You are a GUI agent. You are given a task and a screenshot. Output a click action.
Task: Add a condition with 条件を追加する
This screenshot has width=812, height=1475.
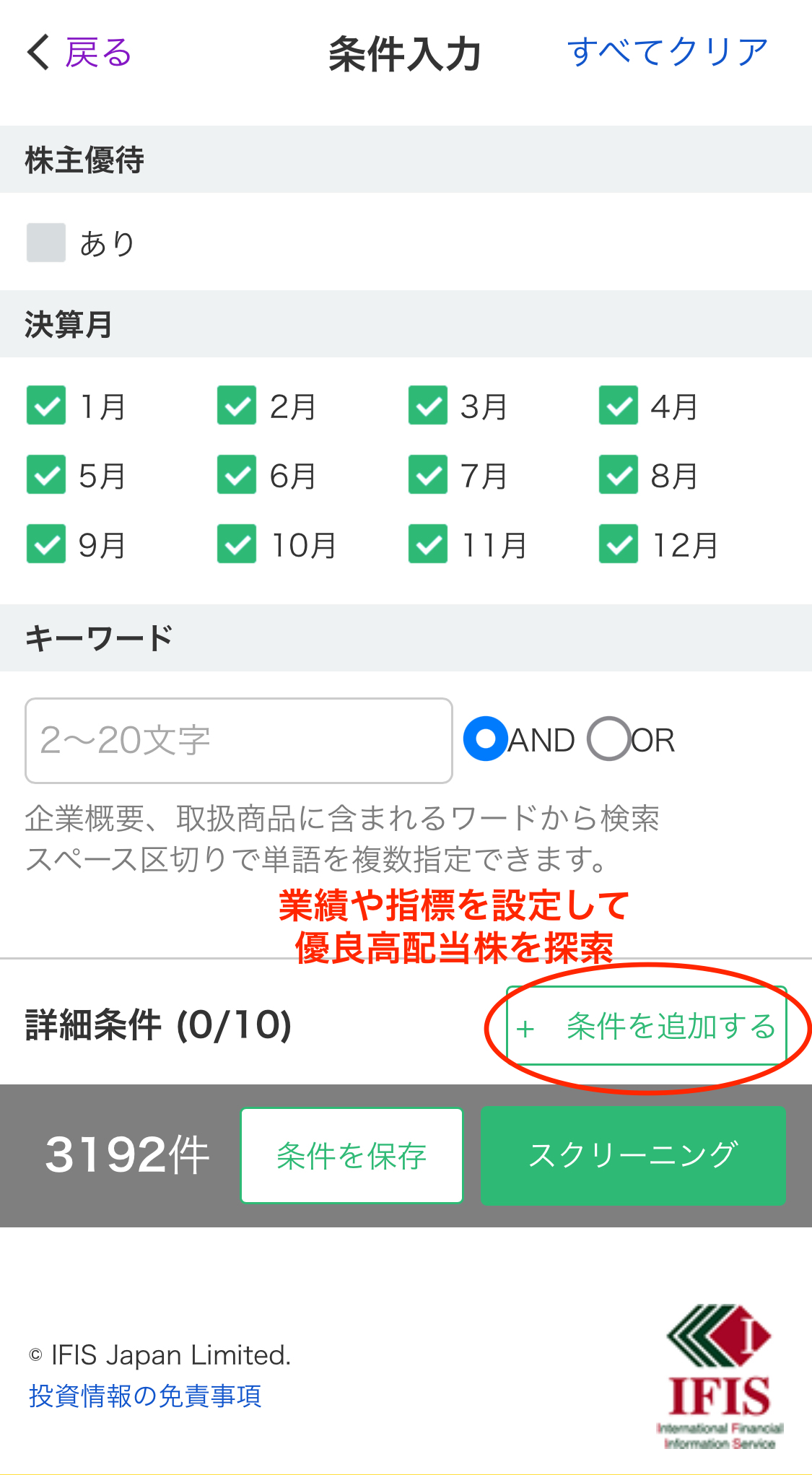(x=646, y=1026)
